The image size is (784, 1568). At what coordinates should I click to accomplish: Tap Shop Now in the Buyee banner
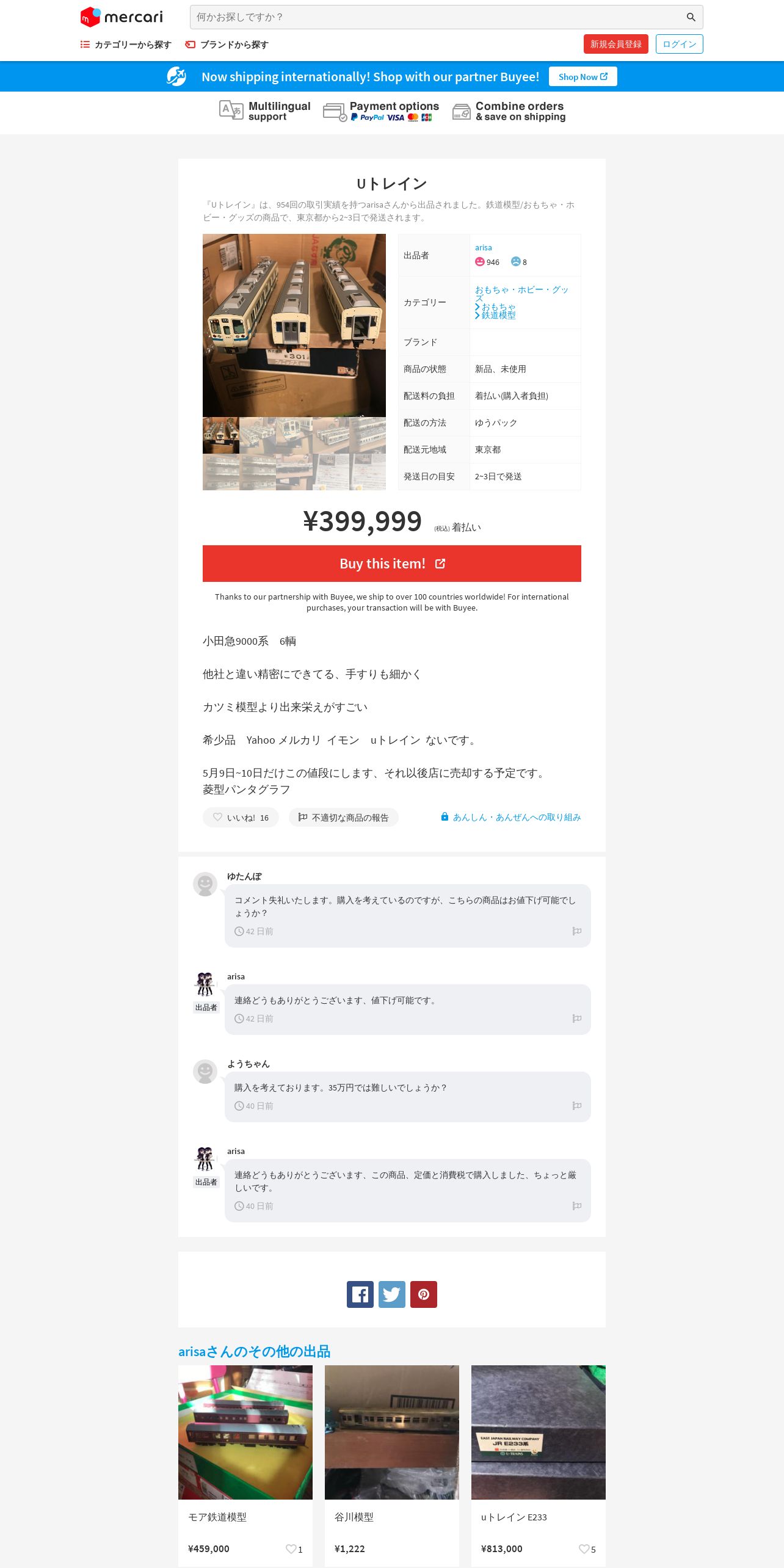(x=583, y=76)
